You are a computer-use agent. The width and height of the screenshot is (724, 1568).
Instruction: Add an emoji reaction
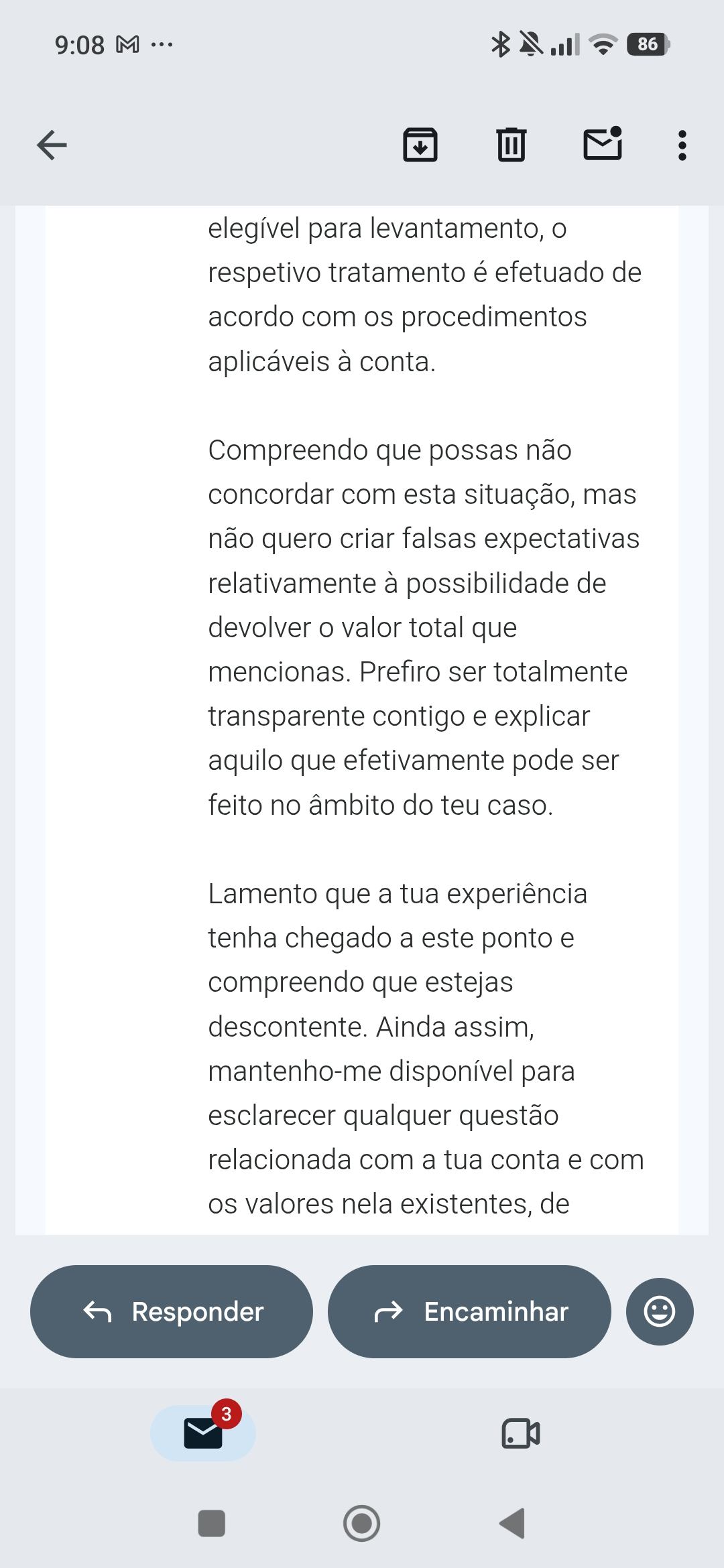(x=660, y=1311)
